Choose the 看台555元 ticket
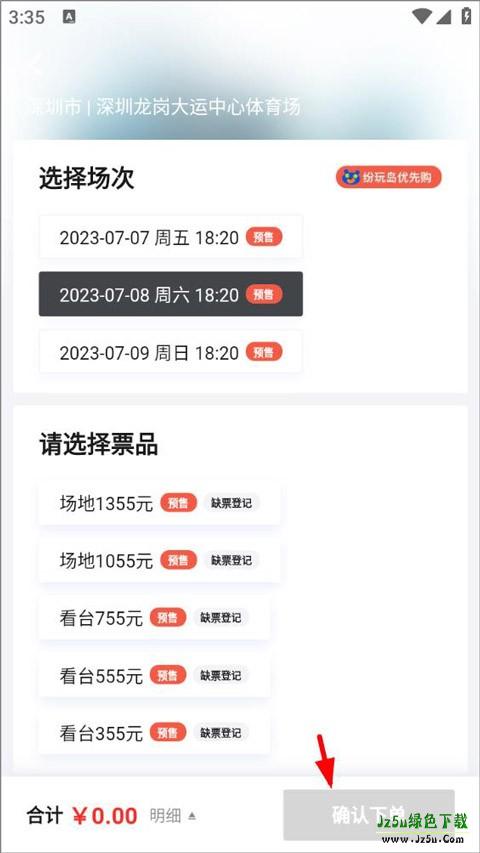The width and height of the screenshot is (480, 853). 154,676
